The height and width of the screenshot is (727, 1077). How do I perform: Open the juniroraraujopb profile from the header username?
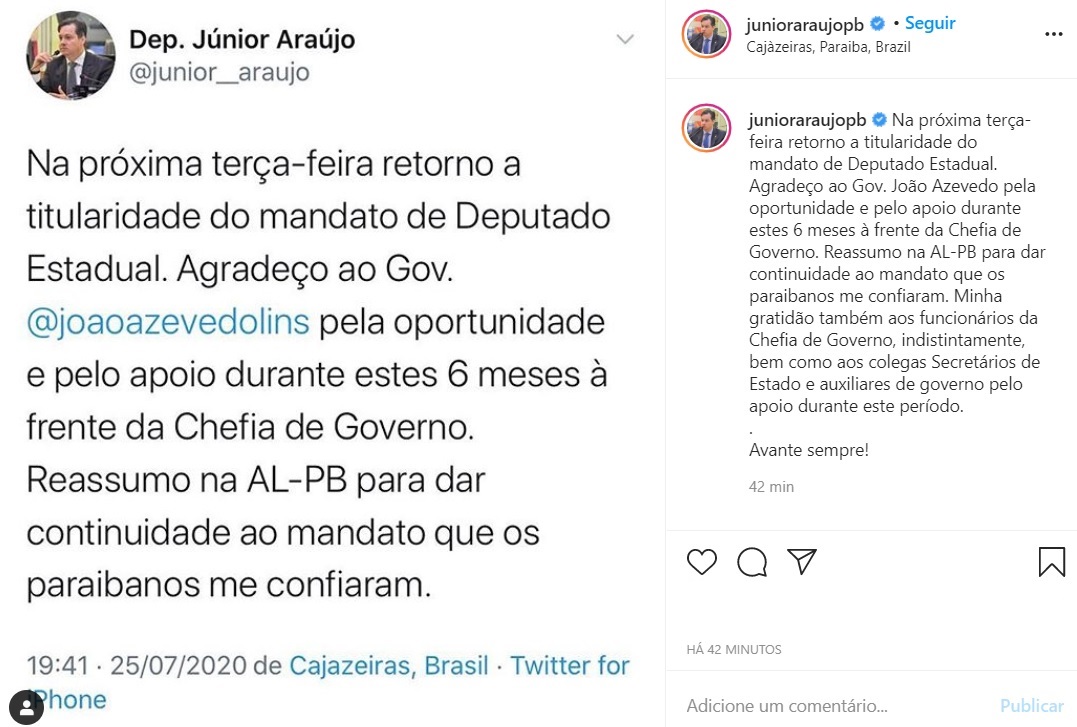coord(805,24)
